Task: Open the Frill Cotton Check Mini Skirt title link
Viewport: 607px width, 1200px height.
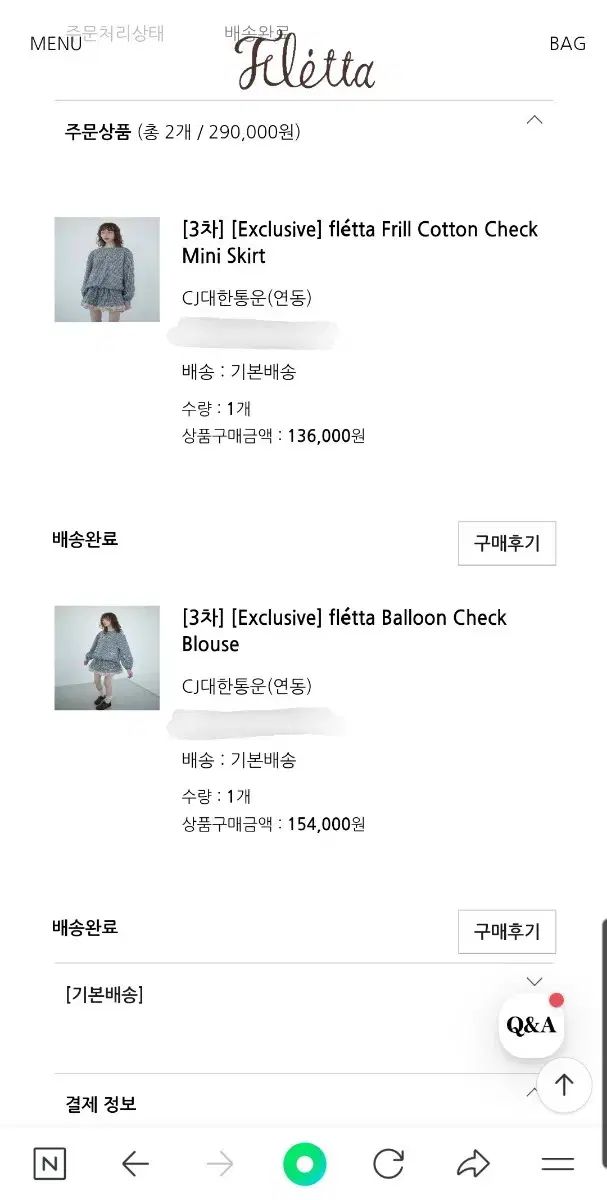Action: tap(359, 242)
